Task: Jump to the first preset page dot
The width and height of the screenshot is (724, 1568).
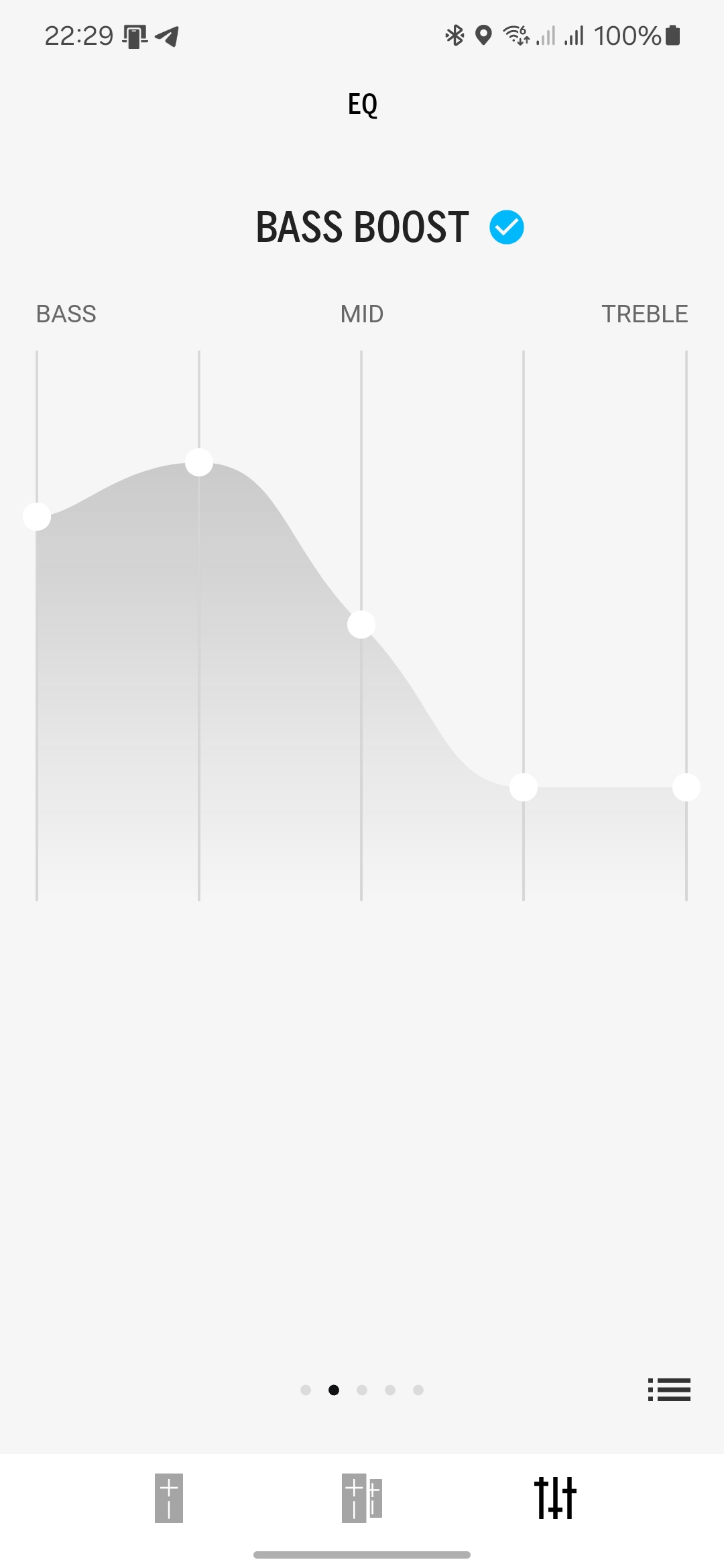Action: (x=306, y=1390)
